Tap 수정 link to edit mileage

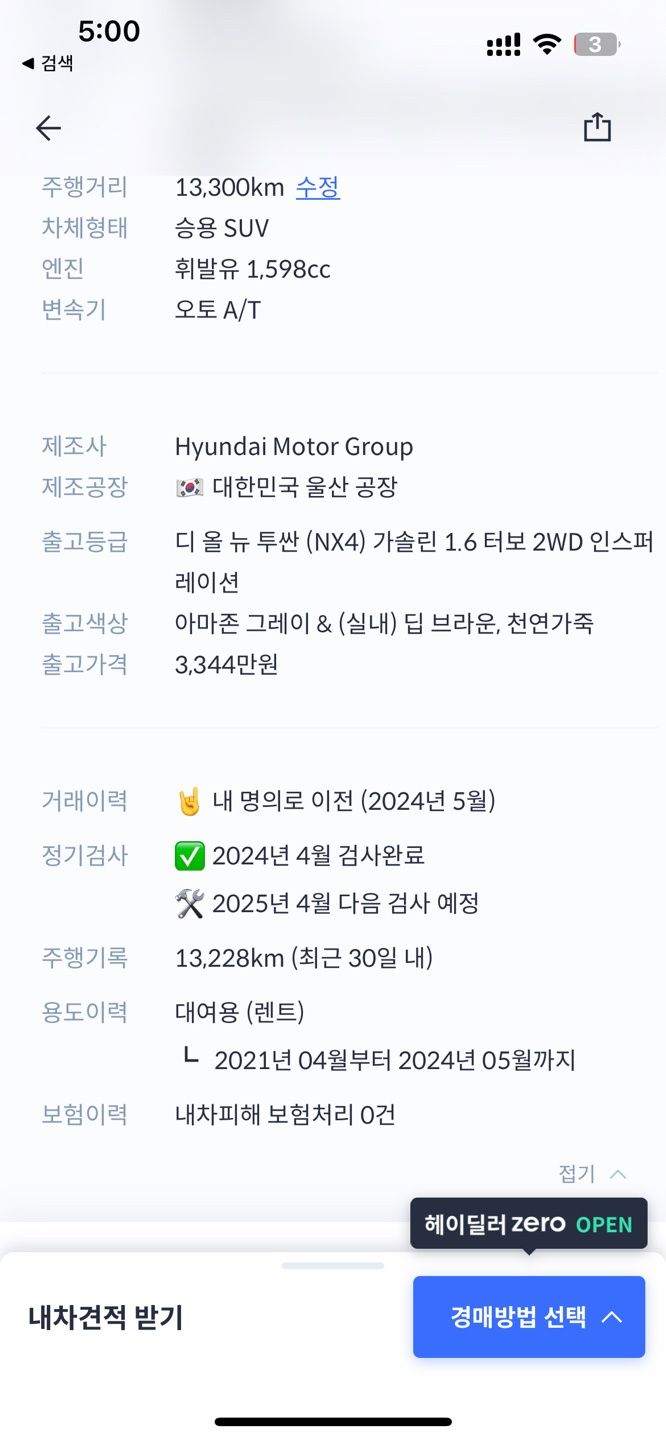317,187
